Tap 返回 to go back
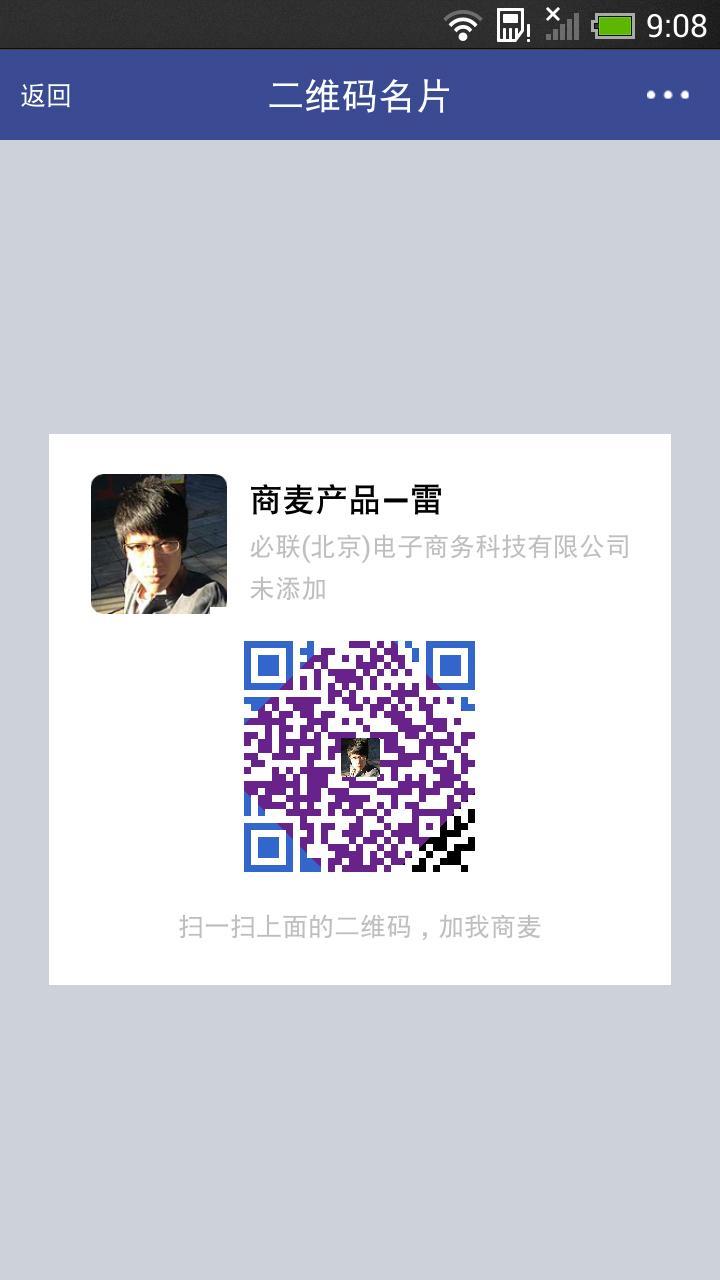Viewport: 720px width, 1280px height. click(x=46, y=96)
